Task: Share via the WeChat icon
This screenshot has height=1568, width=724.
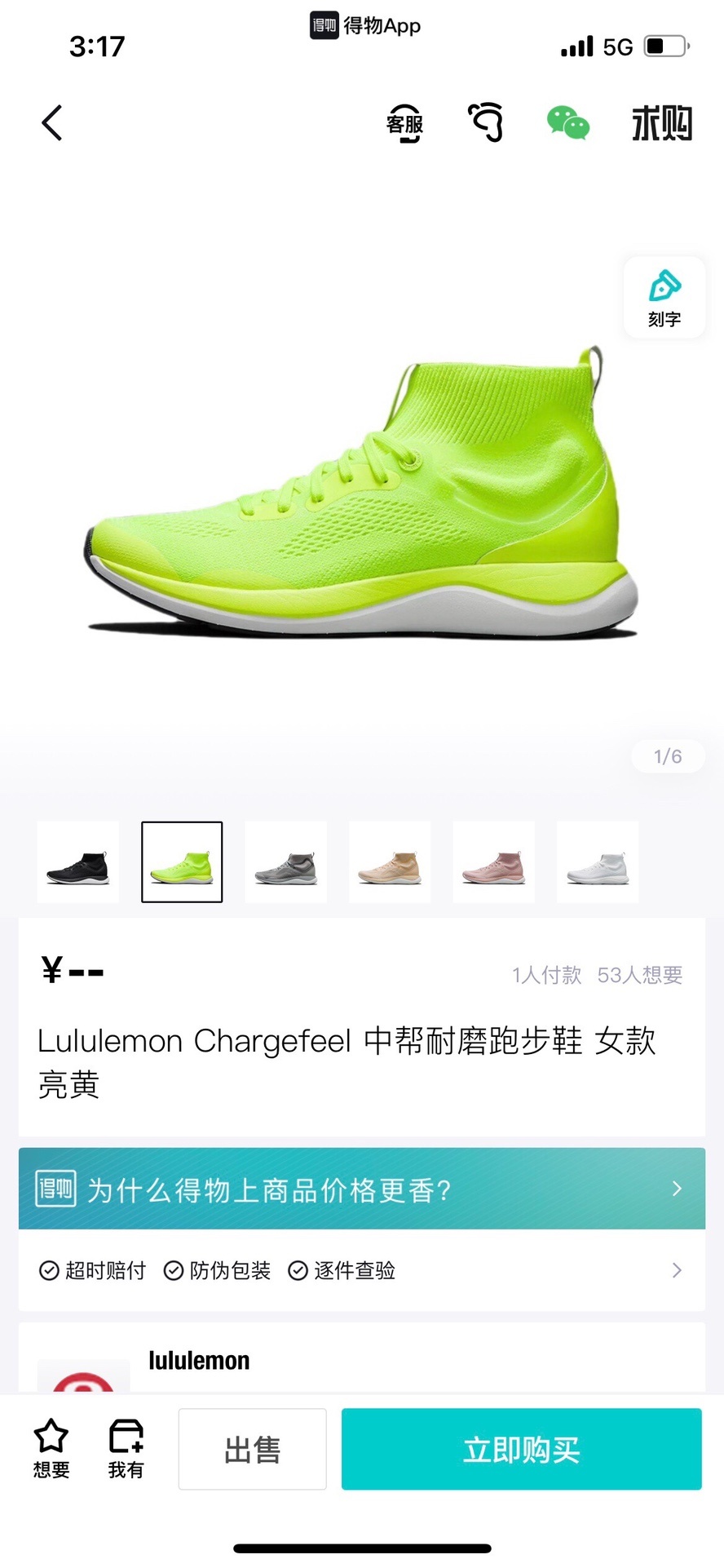Action: tap(568, 123)
